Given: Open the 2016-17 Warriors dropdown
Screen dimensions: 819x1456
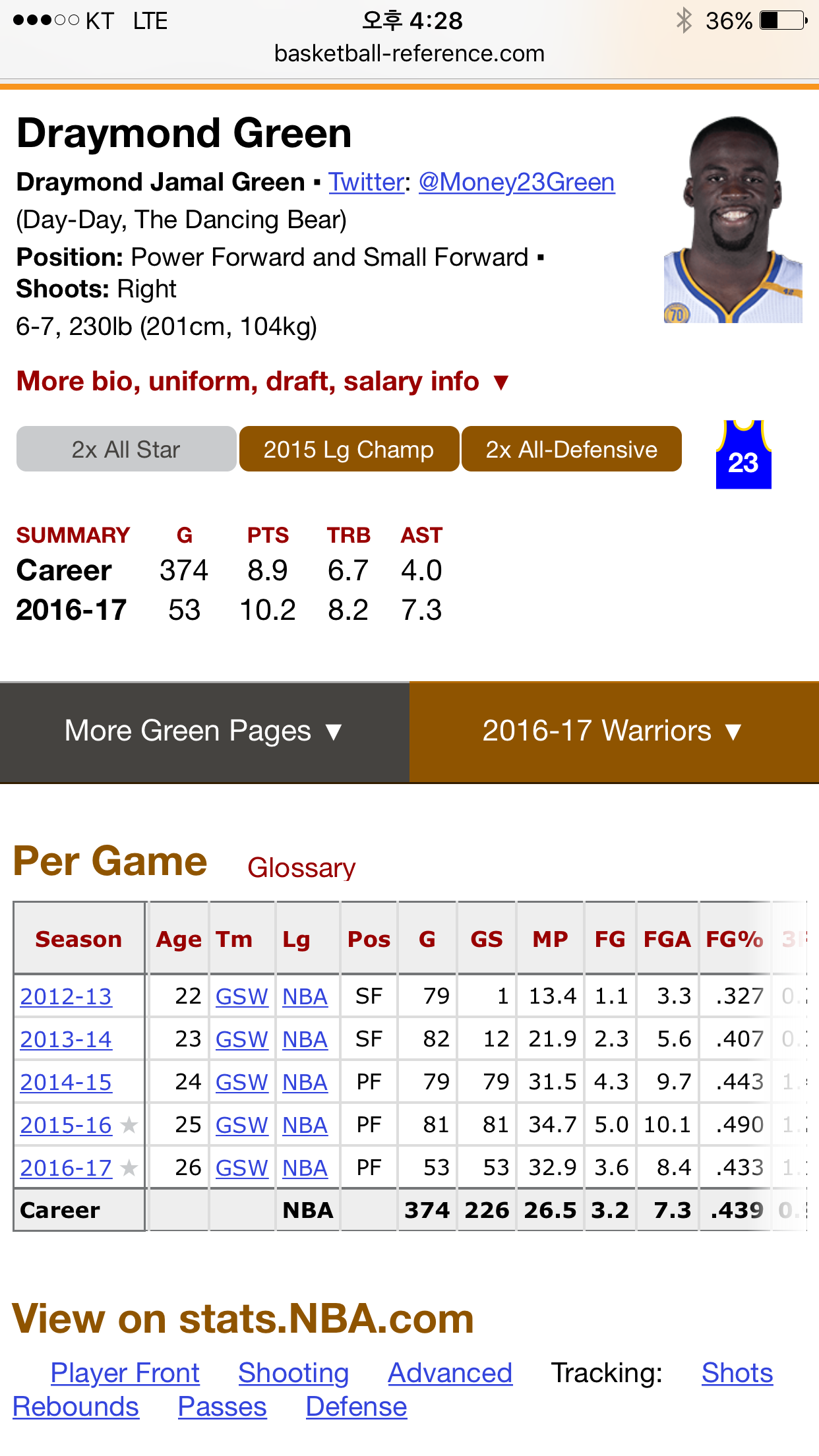Looking at the screenshot, I should point(614,731).
